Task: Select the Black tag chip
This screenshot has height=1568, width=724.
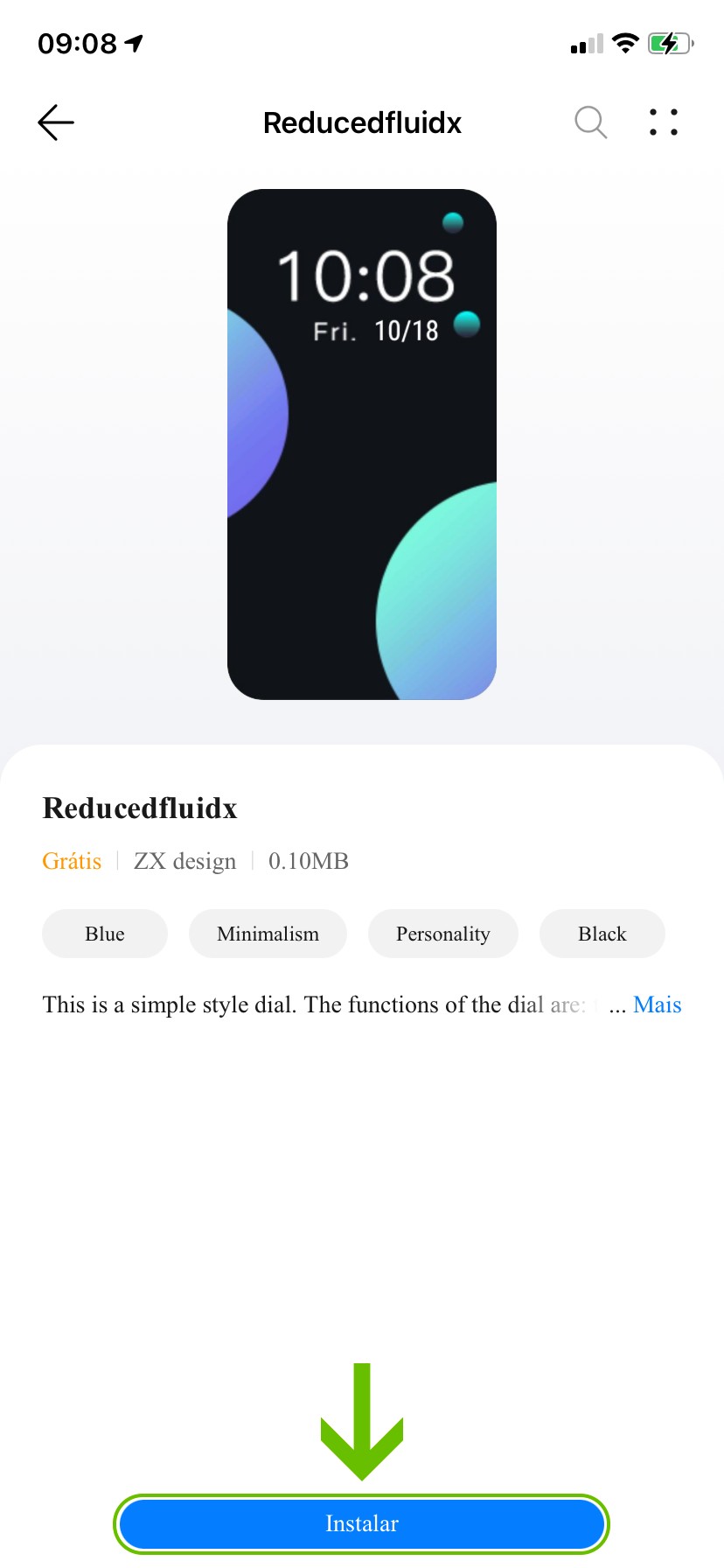Action: 602,934
